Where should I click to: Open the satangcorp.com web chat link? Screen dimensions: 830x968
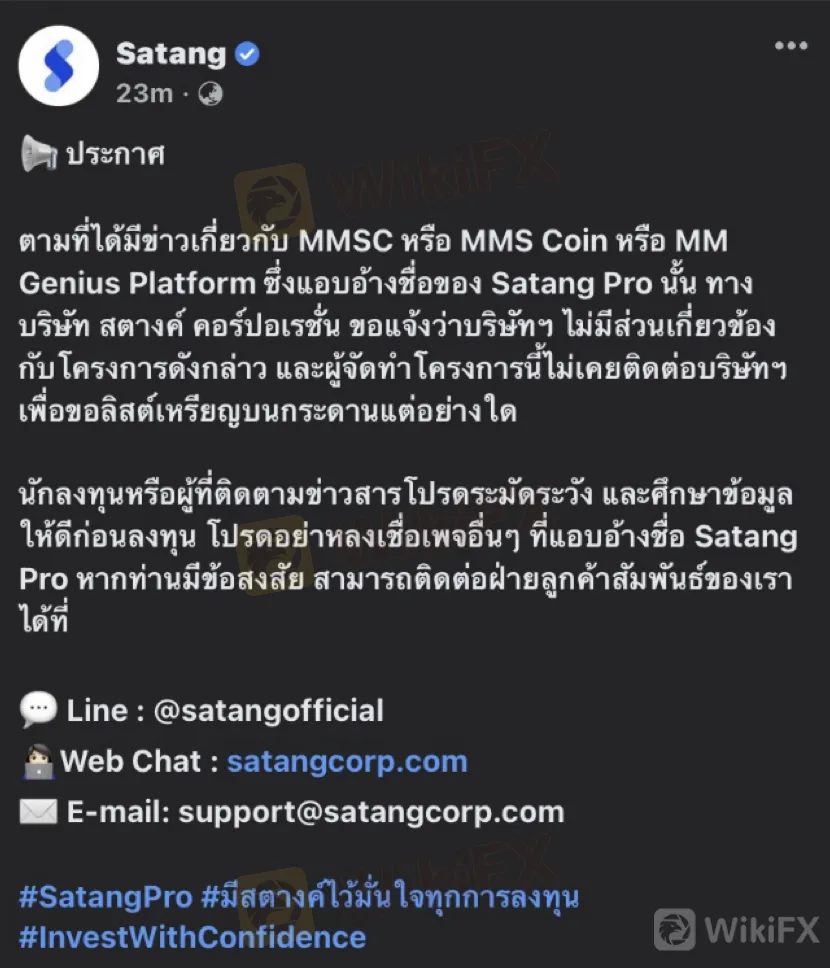347,761
